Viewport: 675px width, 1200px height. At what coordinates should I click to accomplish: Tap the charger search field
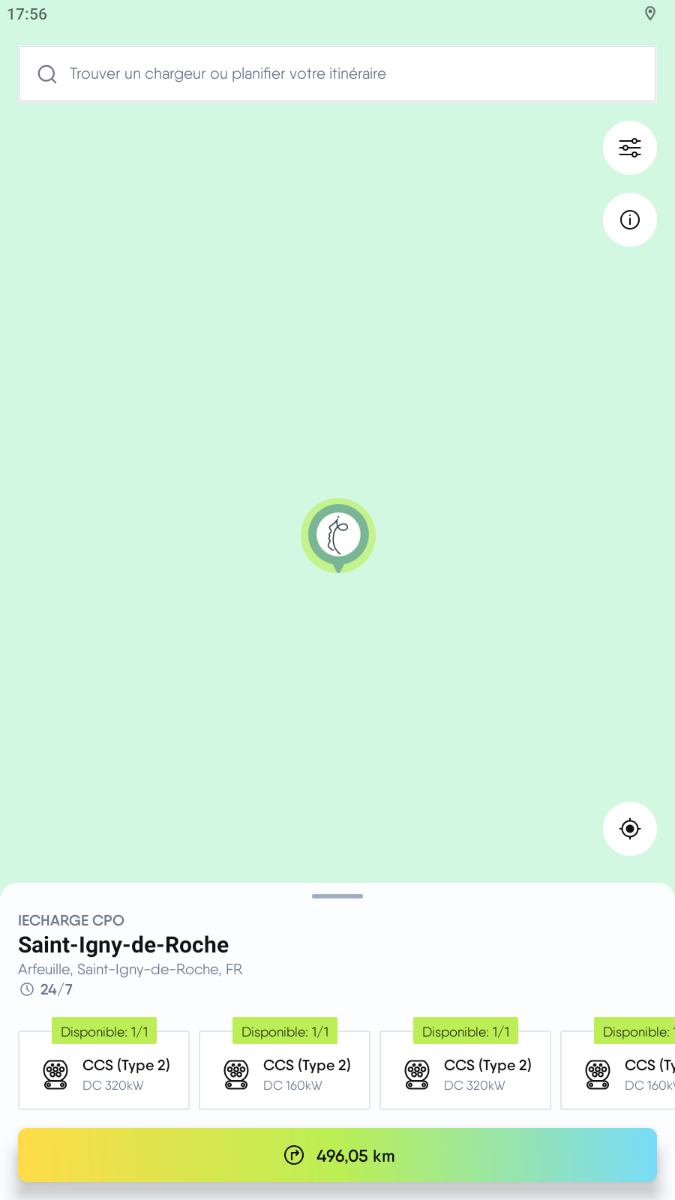tap(337, 74)
